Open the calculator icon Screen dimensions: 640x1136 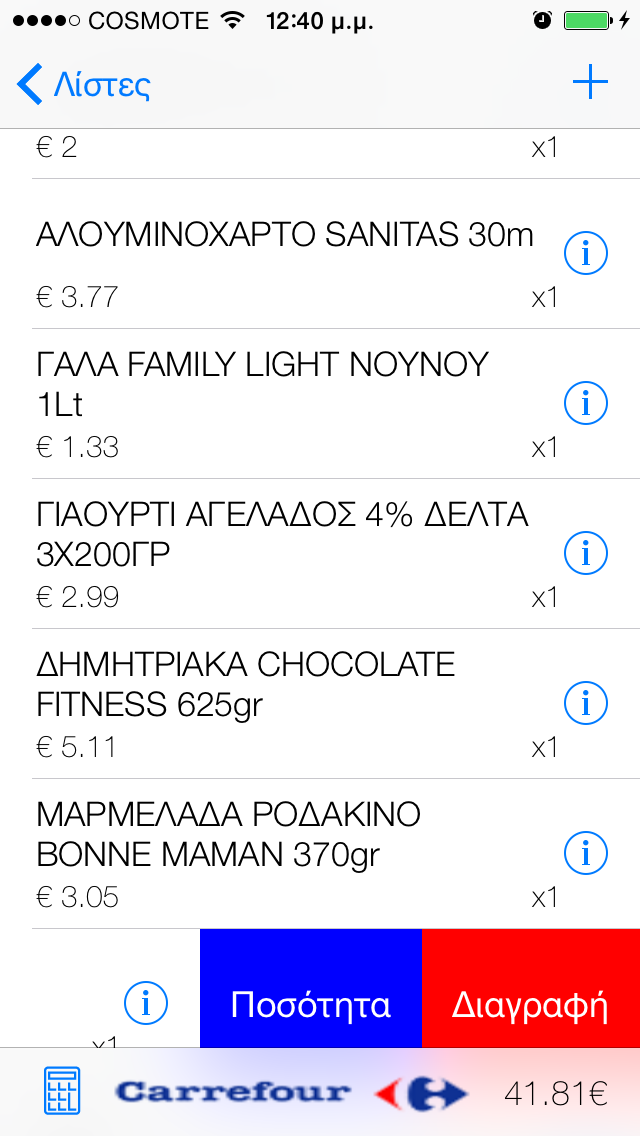tap(62, 1092)
